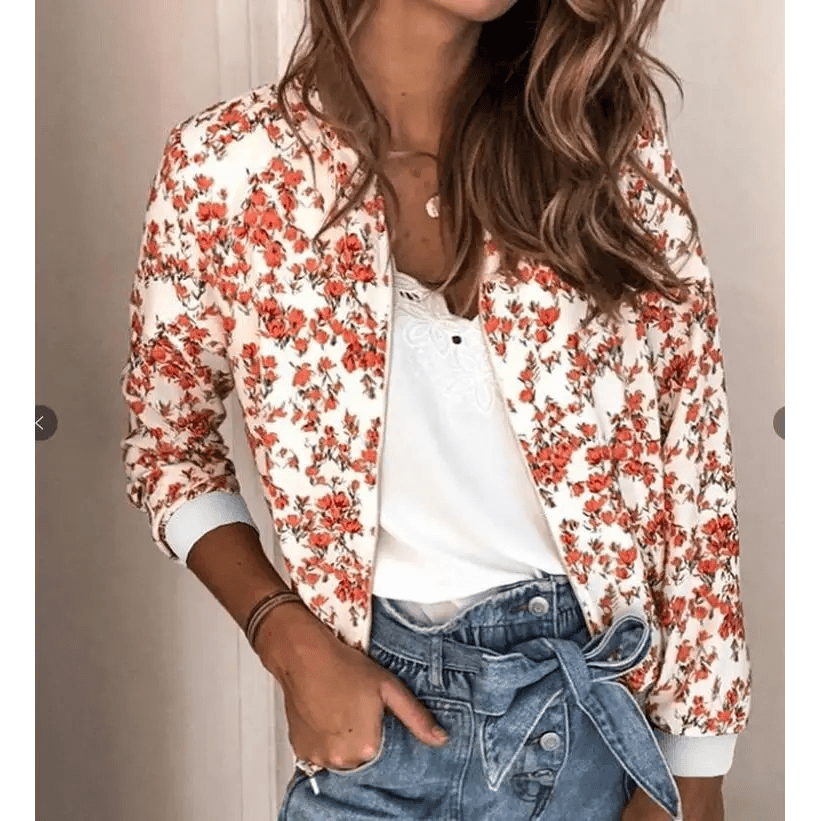Go to the previous product photo

click(43, 423)
